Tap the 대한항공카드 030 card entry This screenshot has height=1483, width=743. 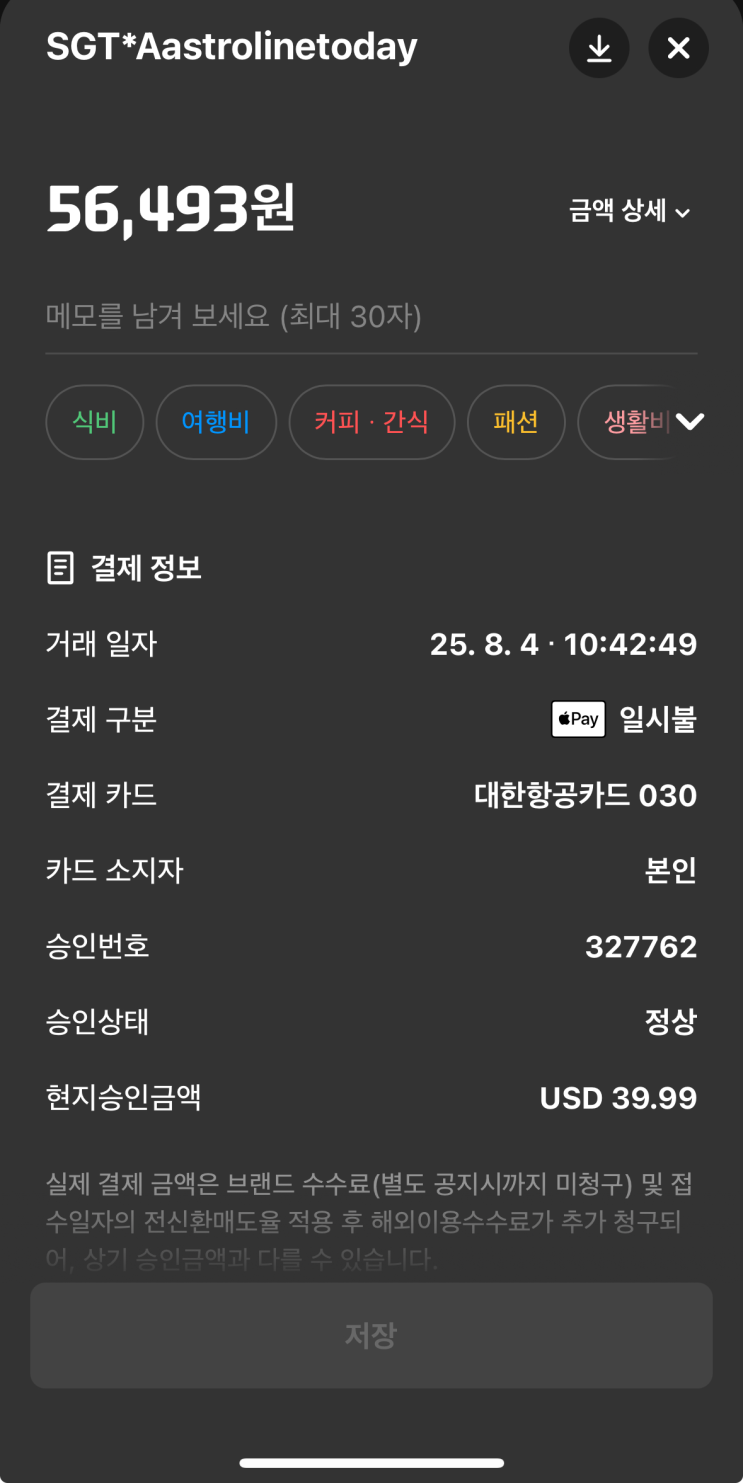tap(585, 795)
